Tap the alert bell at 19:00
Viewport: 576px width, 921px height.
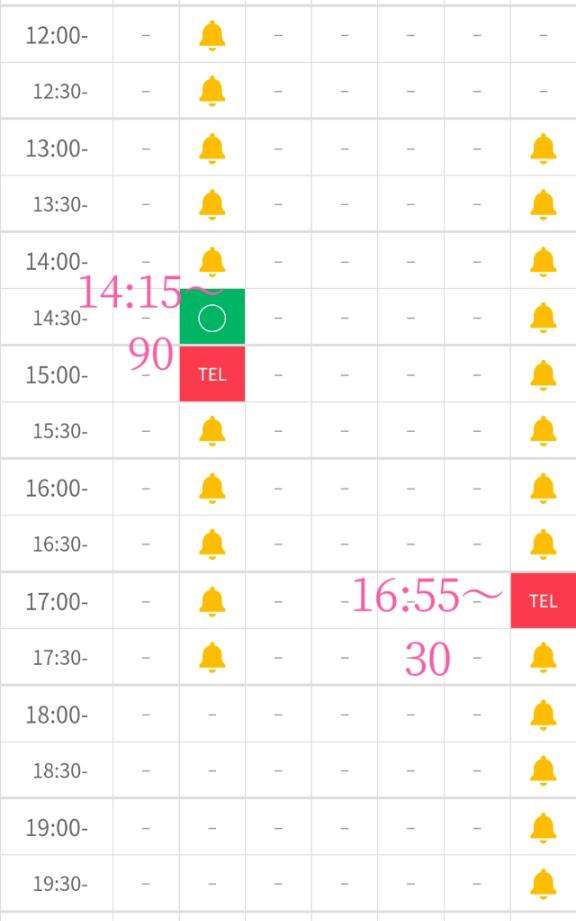(x=543, y=828)
